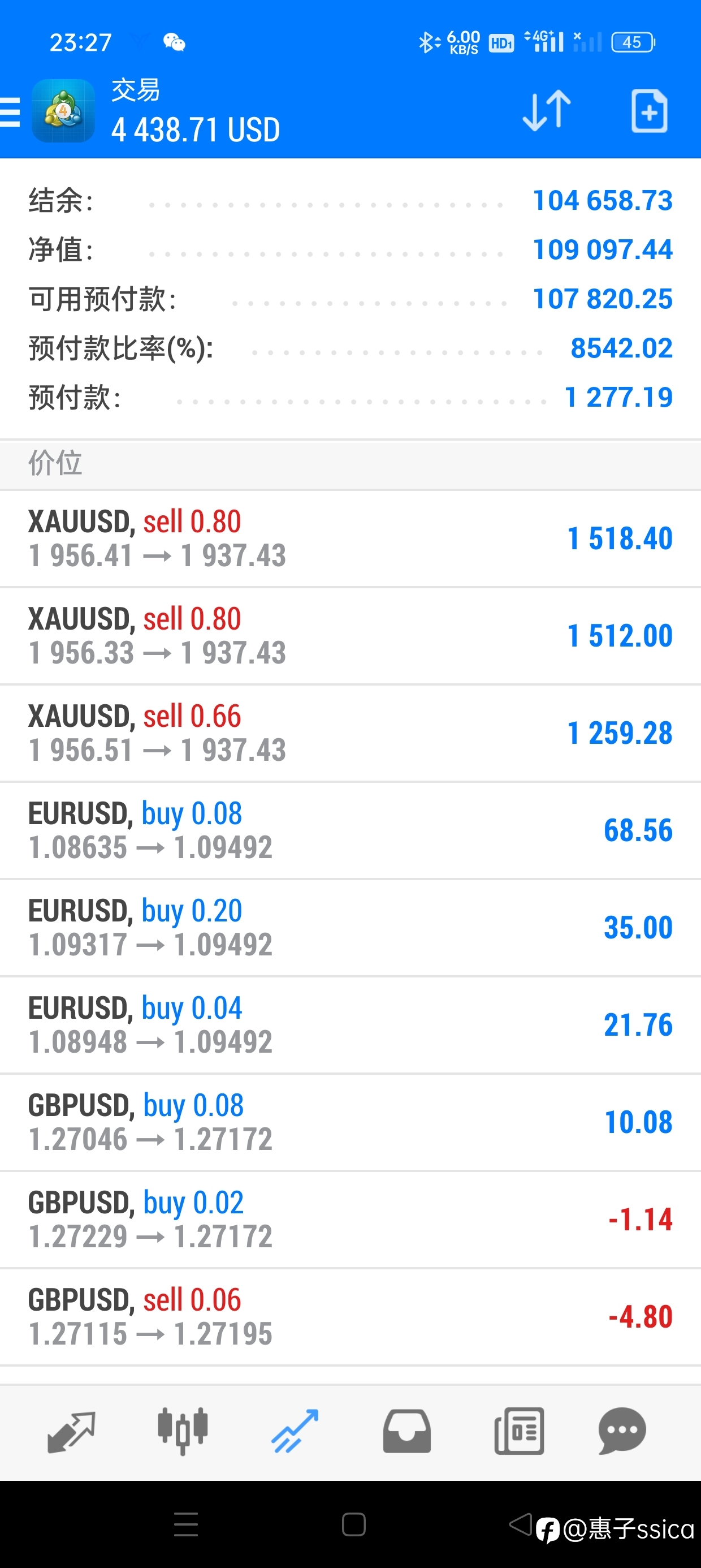
Task: Open the Chat messages tab
Action: (x=622, y=1431)
